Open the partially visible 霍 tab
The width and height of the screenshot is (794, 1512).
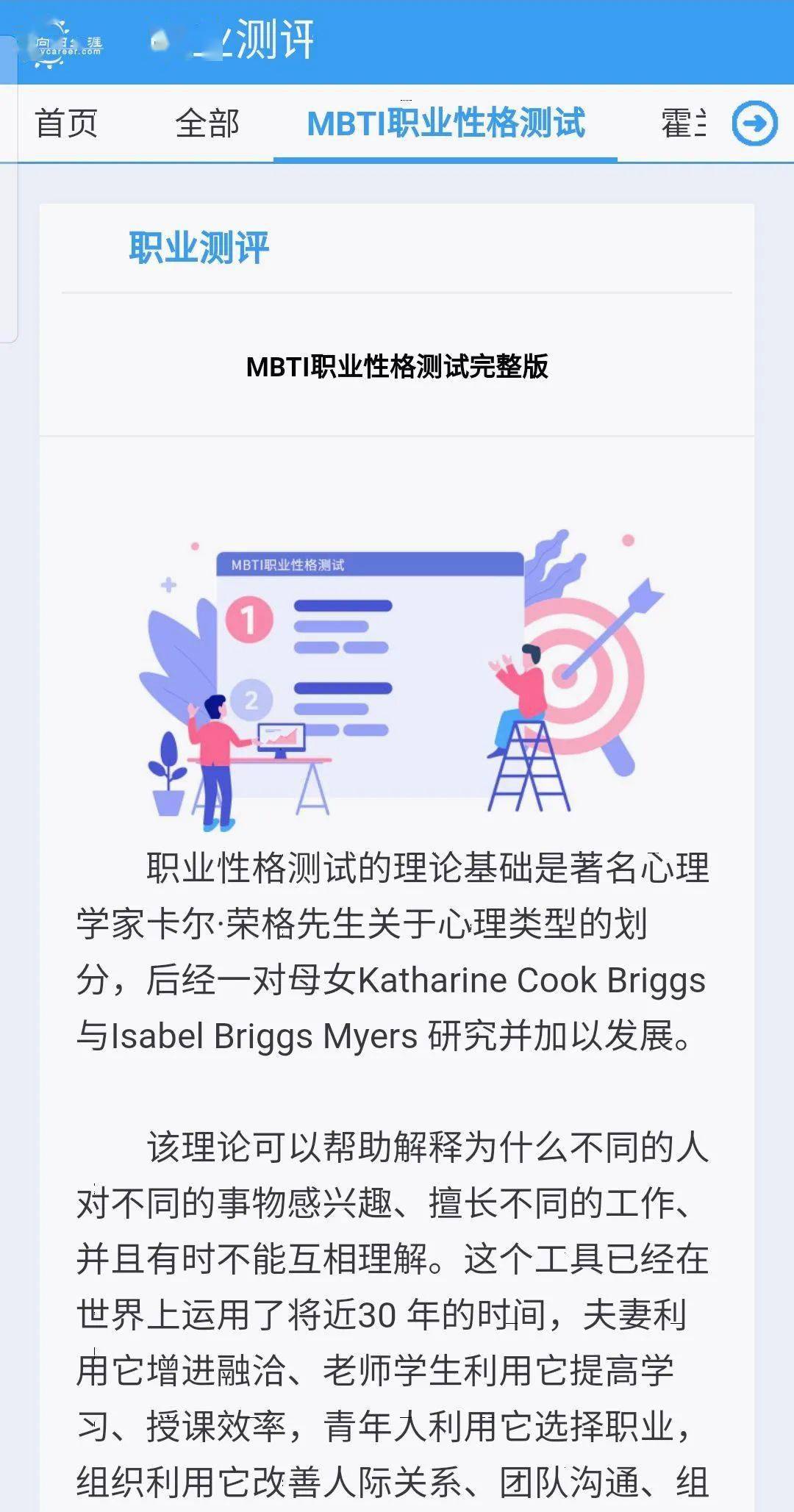point(684,123)
